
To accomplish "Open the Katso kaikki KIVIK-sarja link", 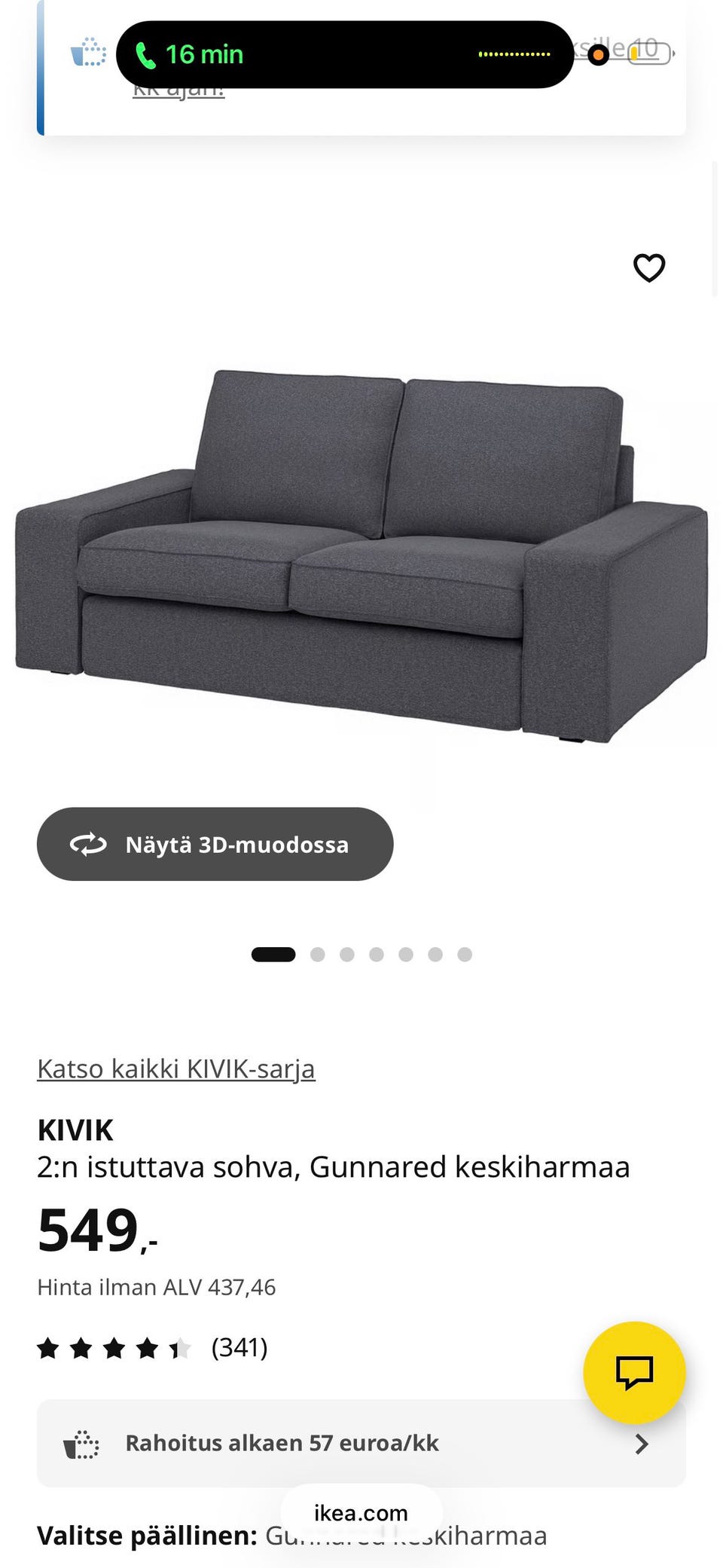I will [x=176, y=1068].
